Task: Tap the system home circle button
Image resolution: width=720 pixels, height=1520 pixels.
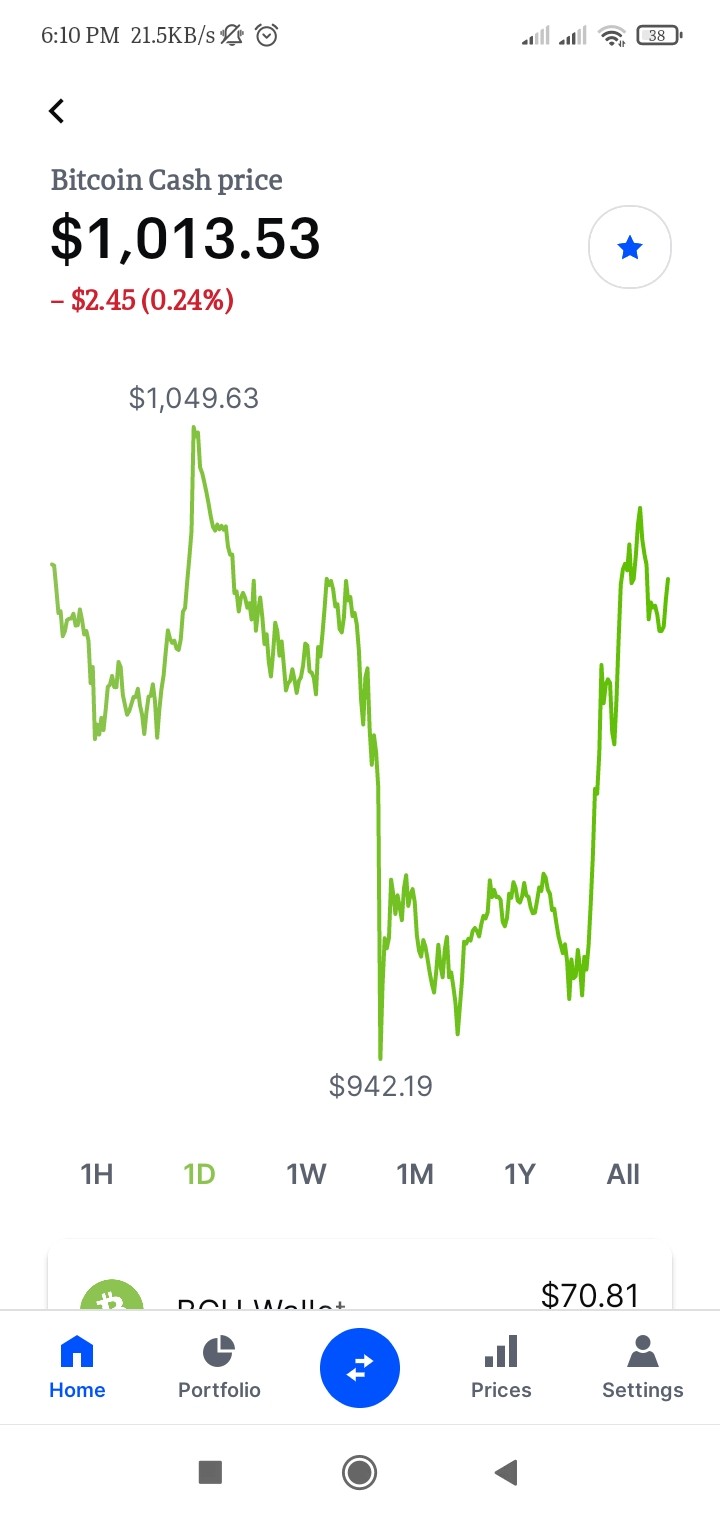Action: click(x=359, y=1472)
